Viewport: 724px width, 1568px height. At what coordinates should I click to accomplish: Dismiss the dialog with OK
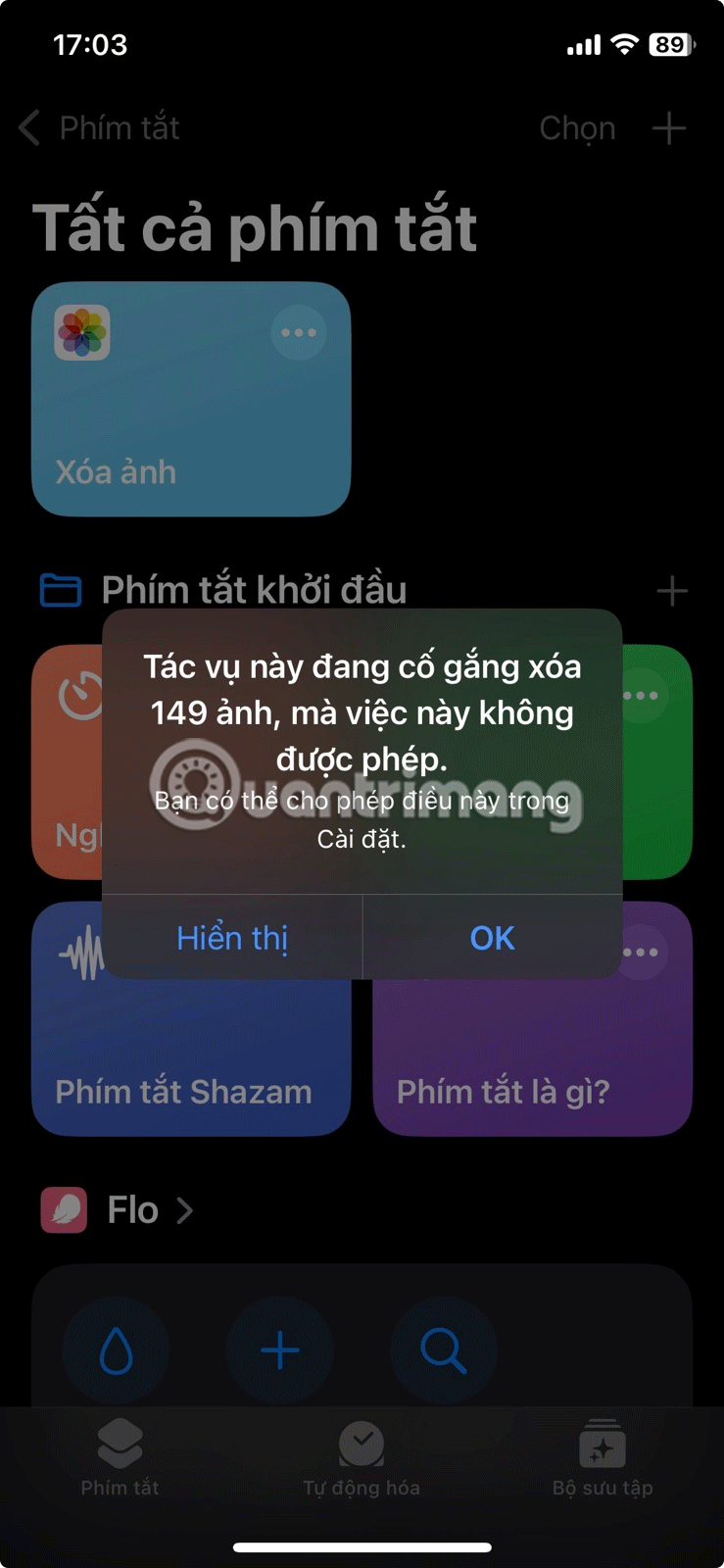pos(492,938)
